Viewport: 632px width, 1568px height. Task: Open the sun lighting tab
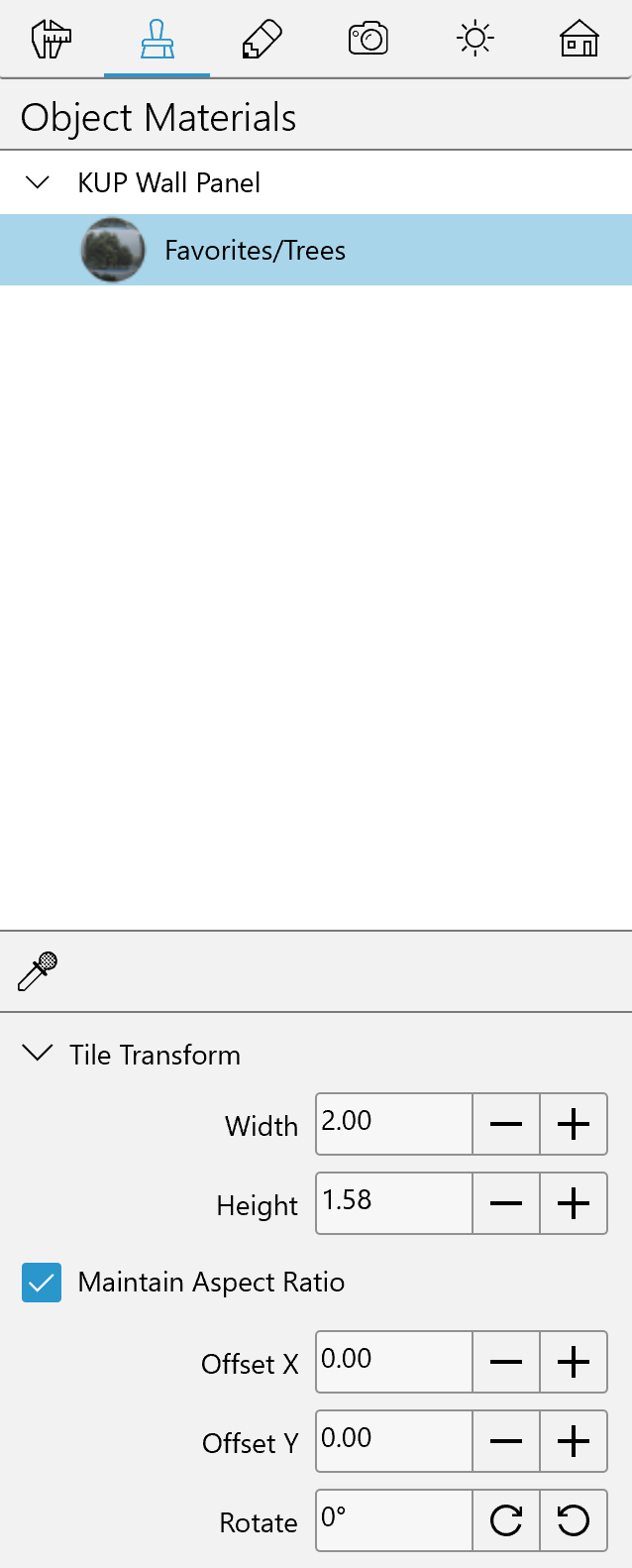pos(474,40)
